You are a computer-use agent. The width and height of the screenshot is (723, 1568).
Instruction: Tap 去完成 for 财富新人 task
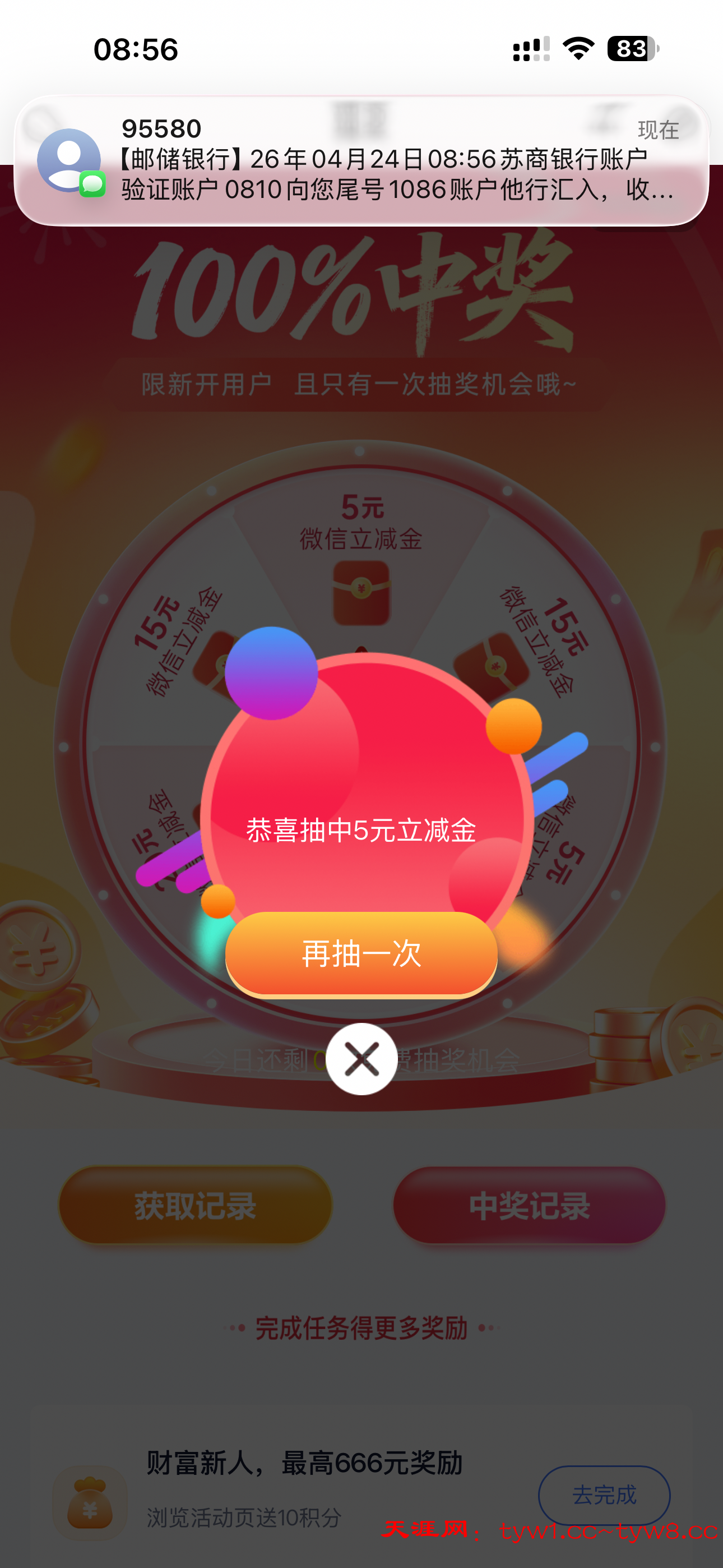coord(604,1495)
